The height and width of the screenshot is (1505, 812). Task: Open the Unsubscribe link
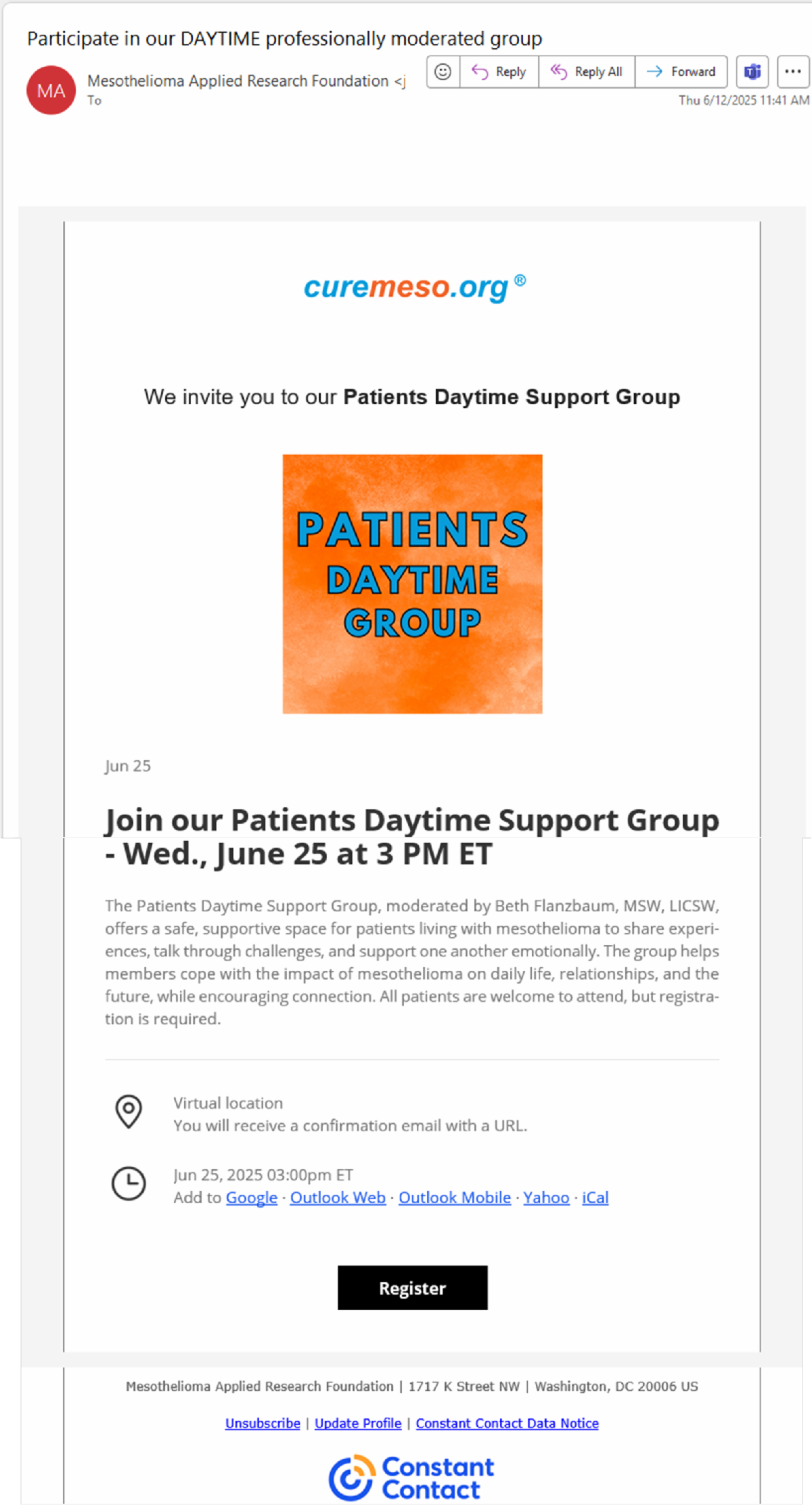[262, 1423]
